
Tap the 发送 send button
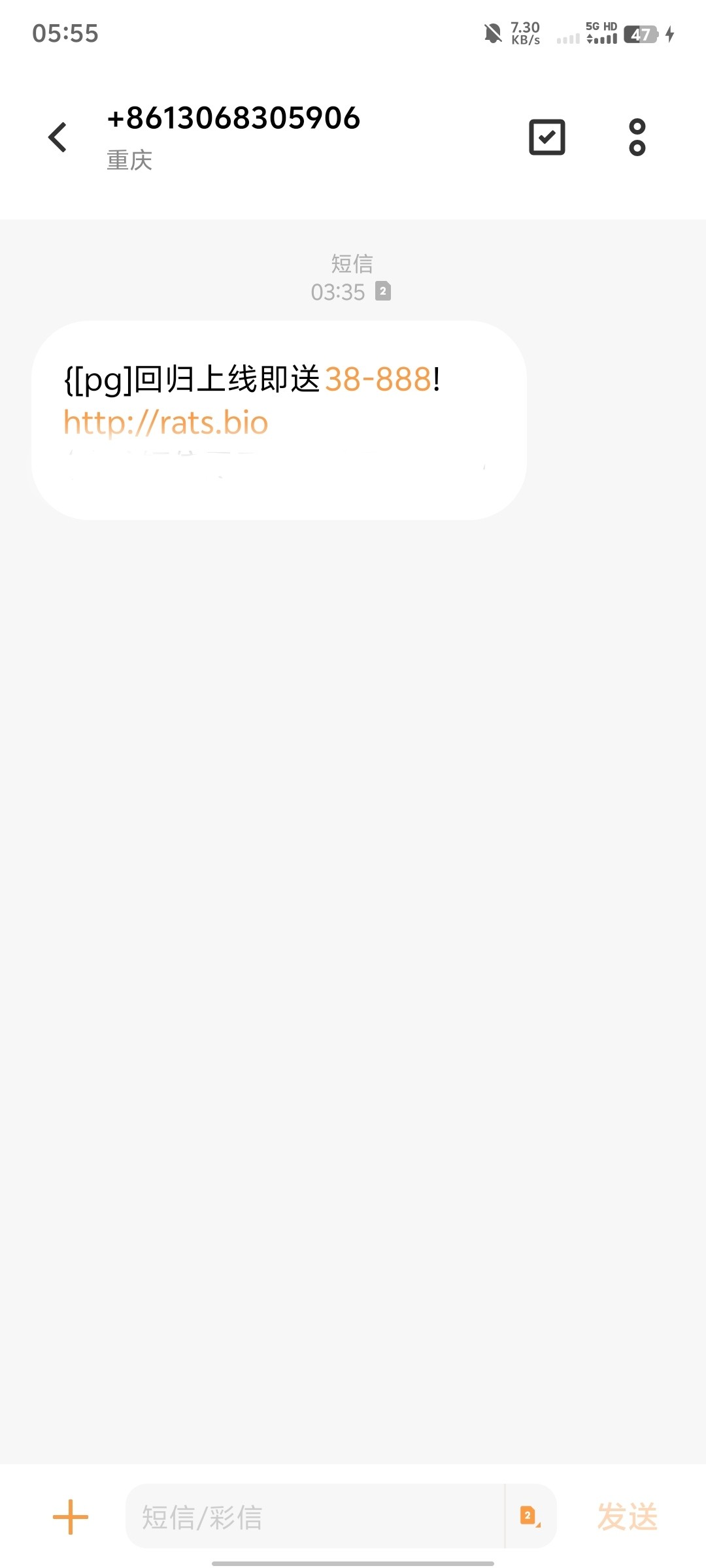[627, 1517]
